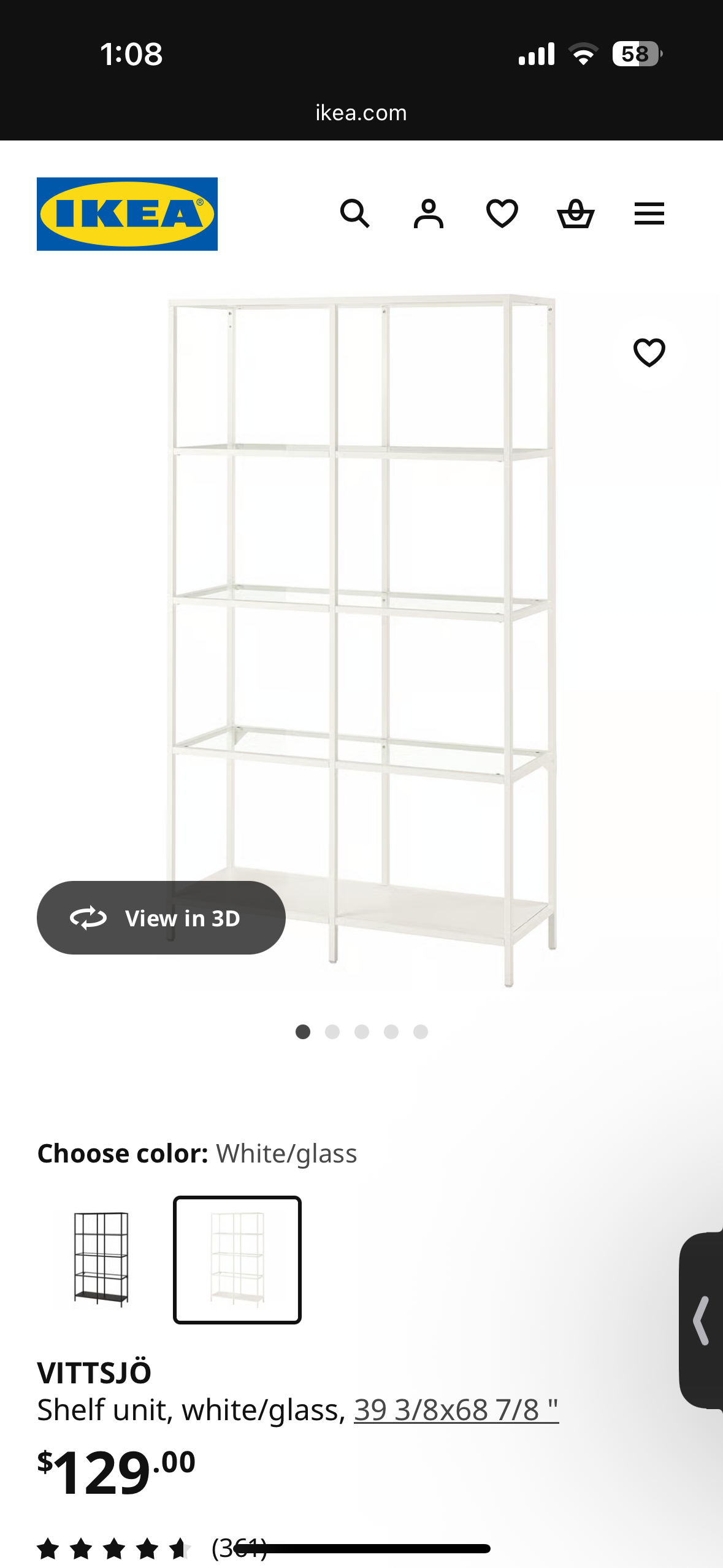Open the favorites list in header
This screenshot has width=723, height=1568.
tap(502, 214)
